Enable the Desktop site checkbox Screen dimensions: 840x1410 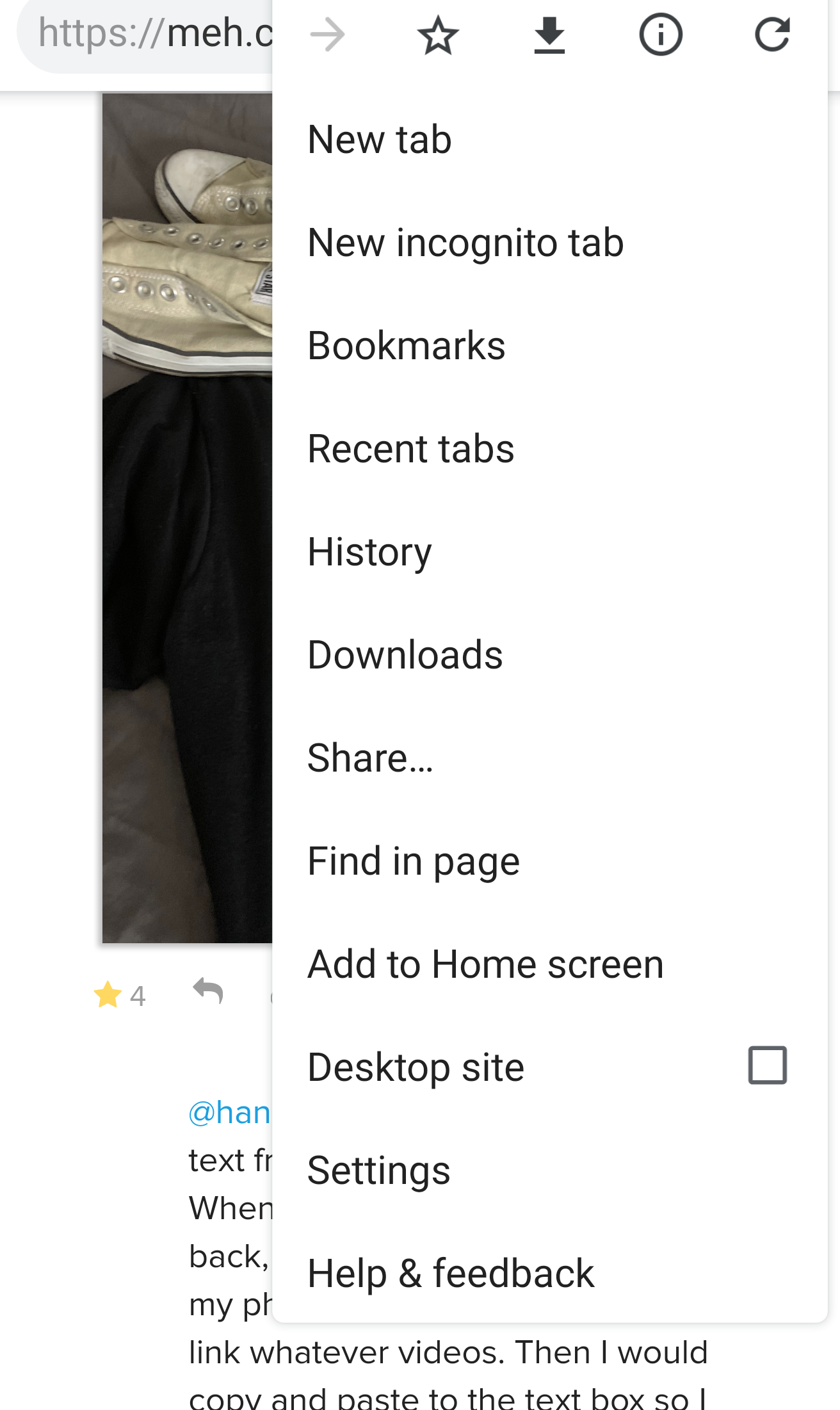click(767, 1066)
